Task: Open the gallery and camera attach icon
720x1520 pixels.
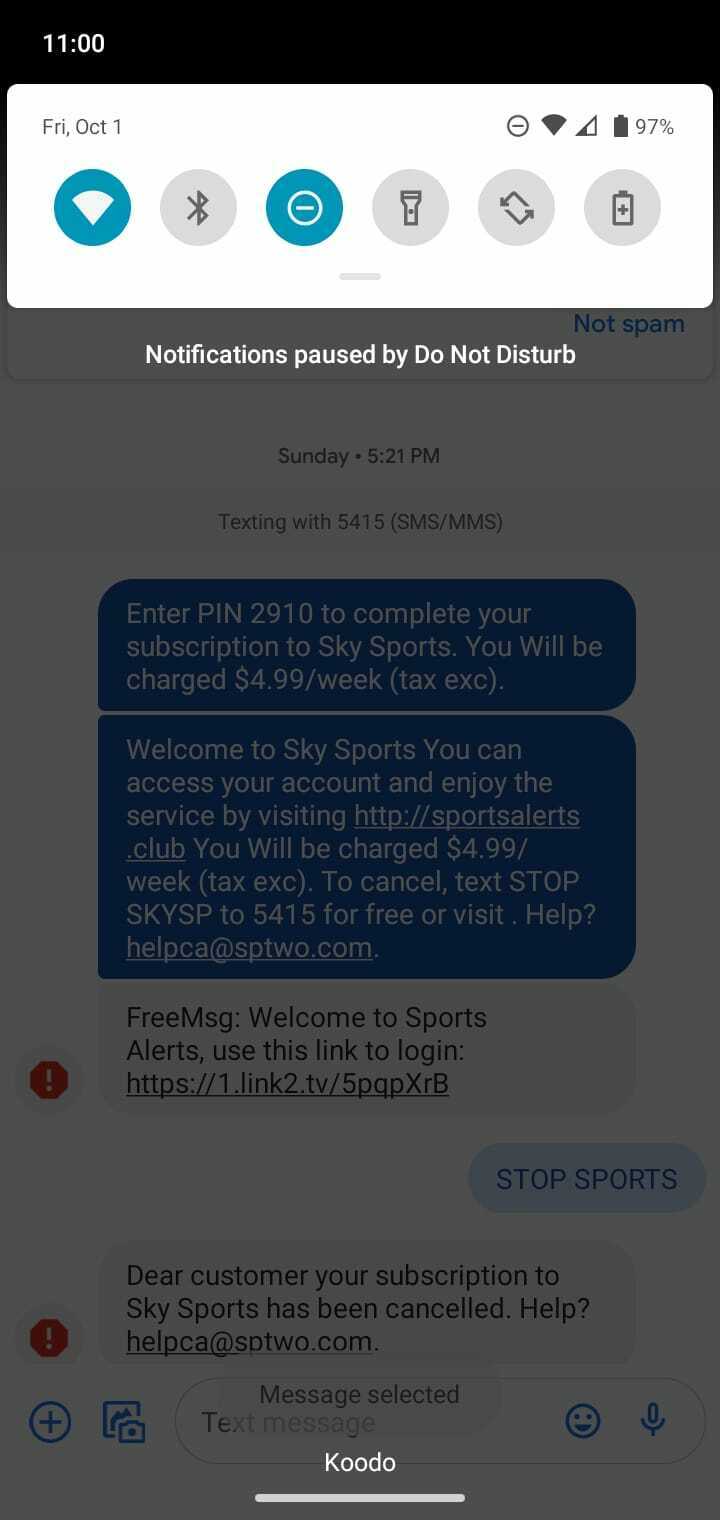Action: click(124, 1421)
